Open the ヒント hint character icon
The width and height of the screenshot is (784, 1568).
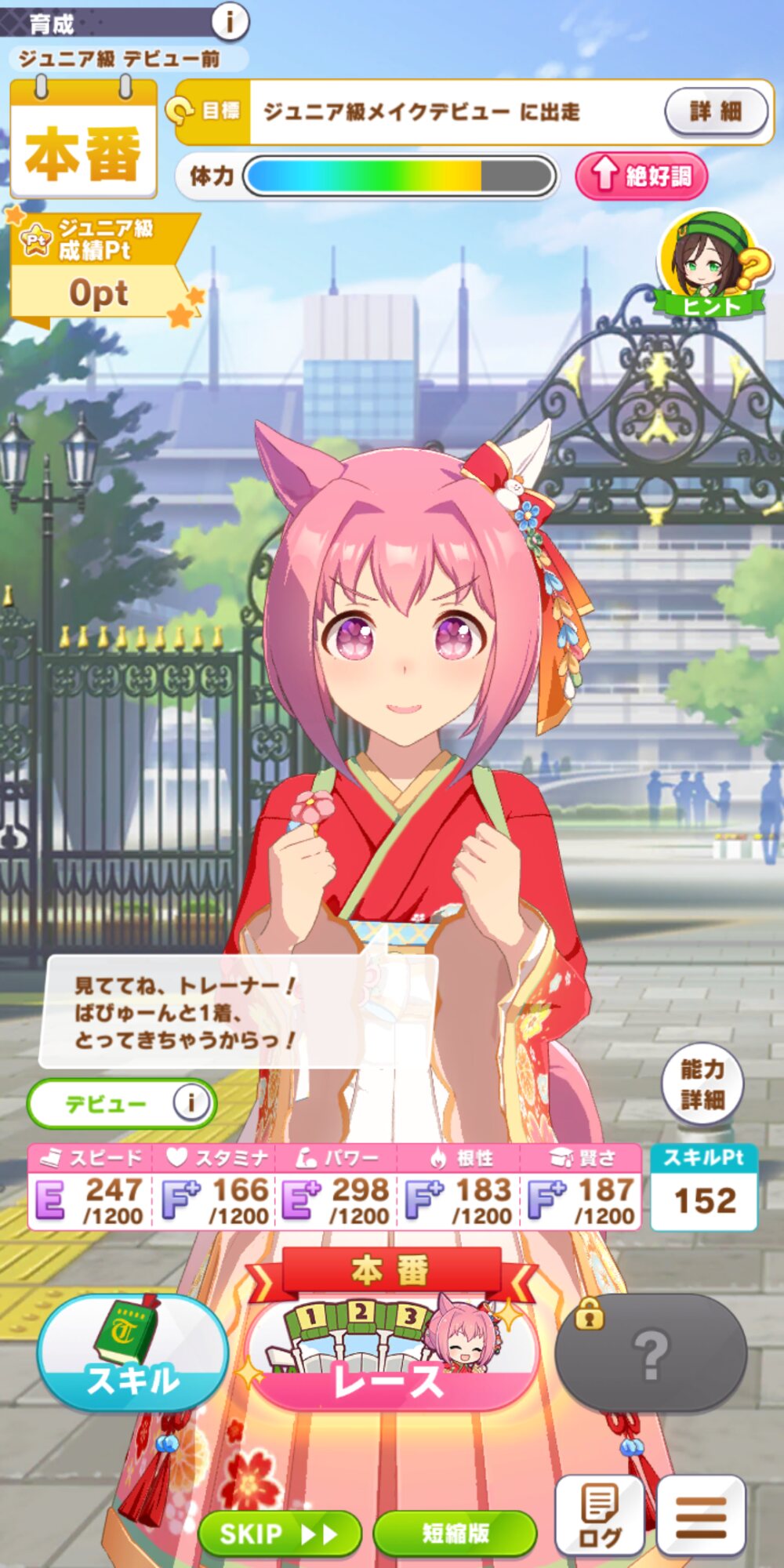[710, 263]
